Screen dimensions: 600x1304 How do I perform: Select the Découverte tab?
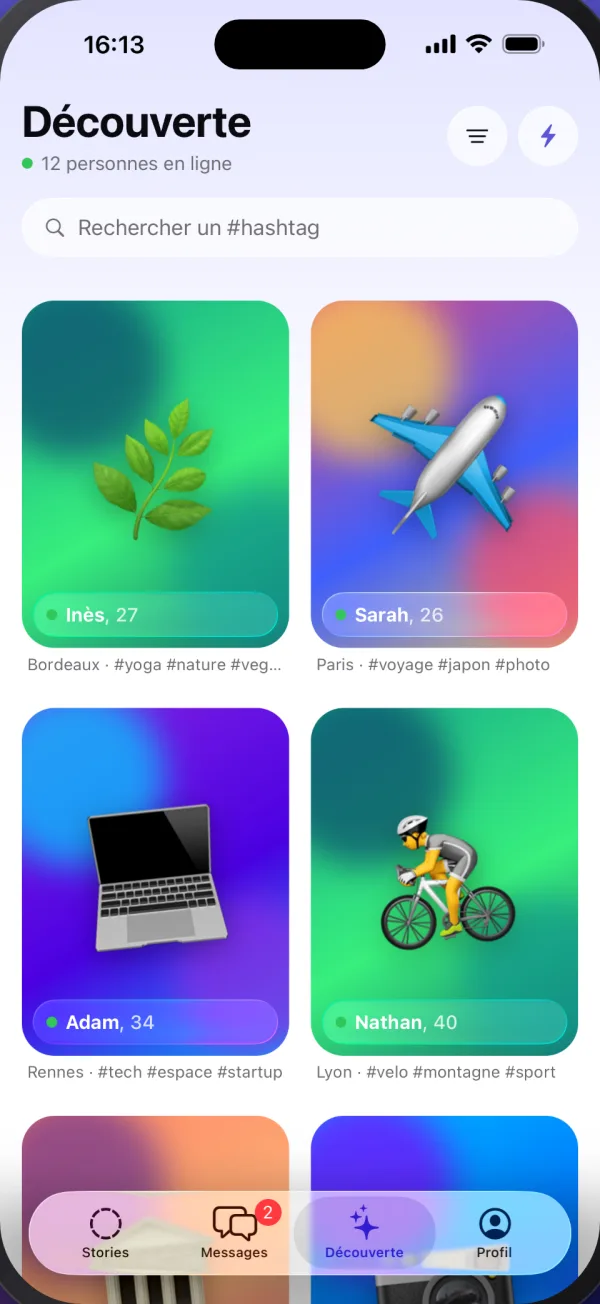(365, 1233)
